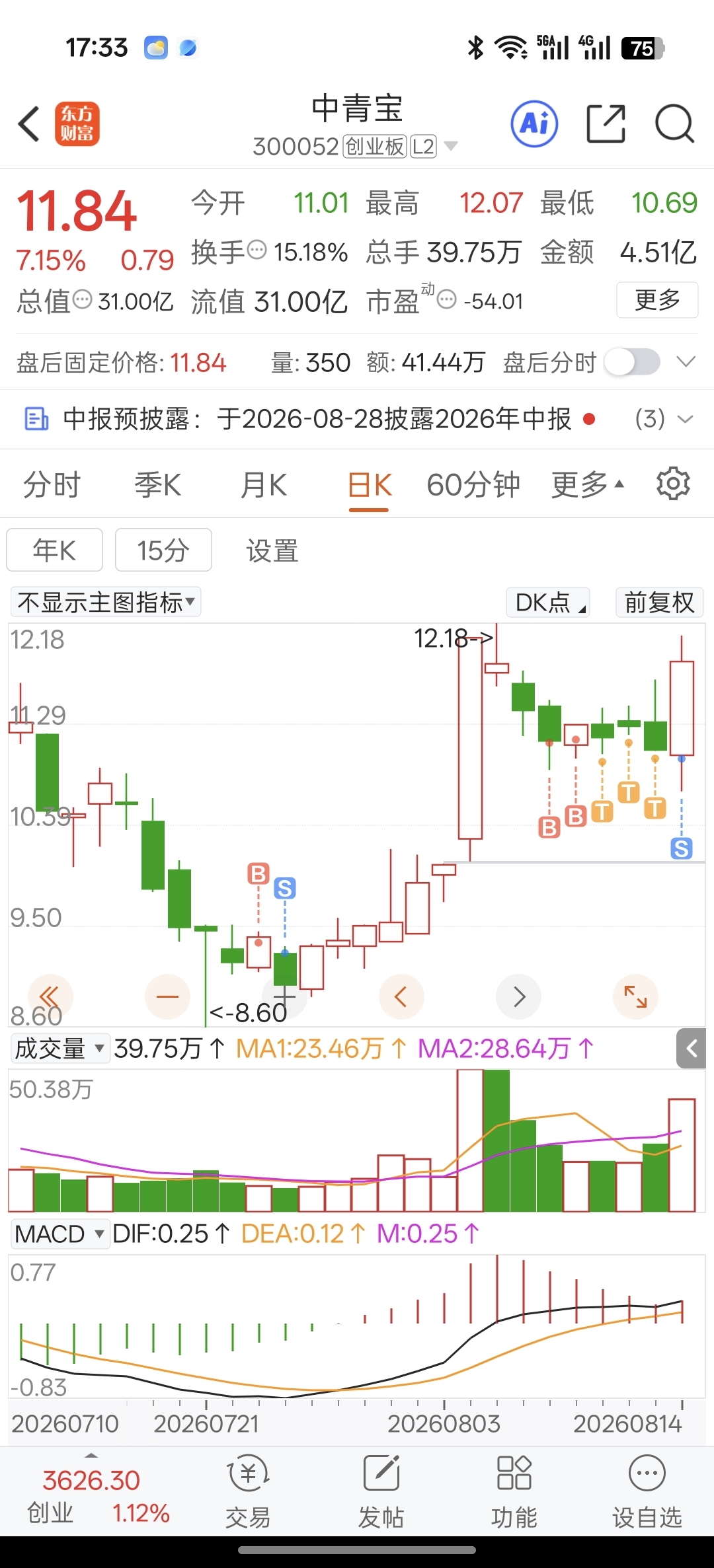Tap 更多 button for more quote data
Viewport: 714px width, 1568px height.
[657, 300]
